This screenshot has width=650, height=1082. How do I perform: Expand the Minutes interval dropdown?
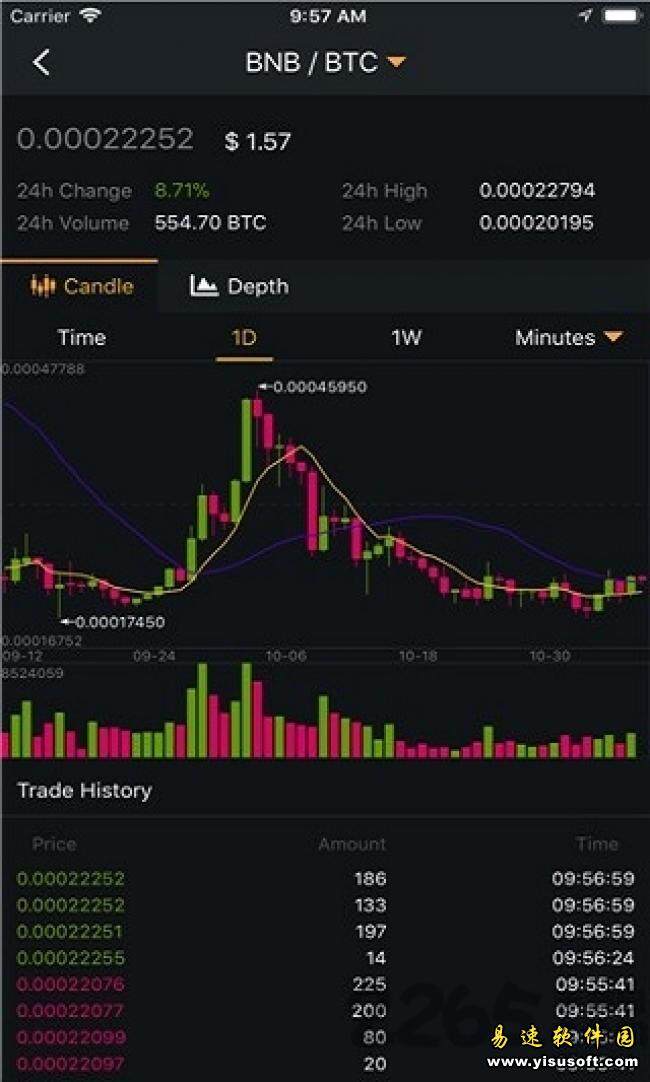[x=568, y=338]
